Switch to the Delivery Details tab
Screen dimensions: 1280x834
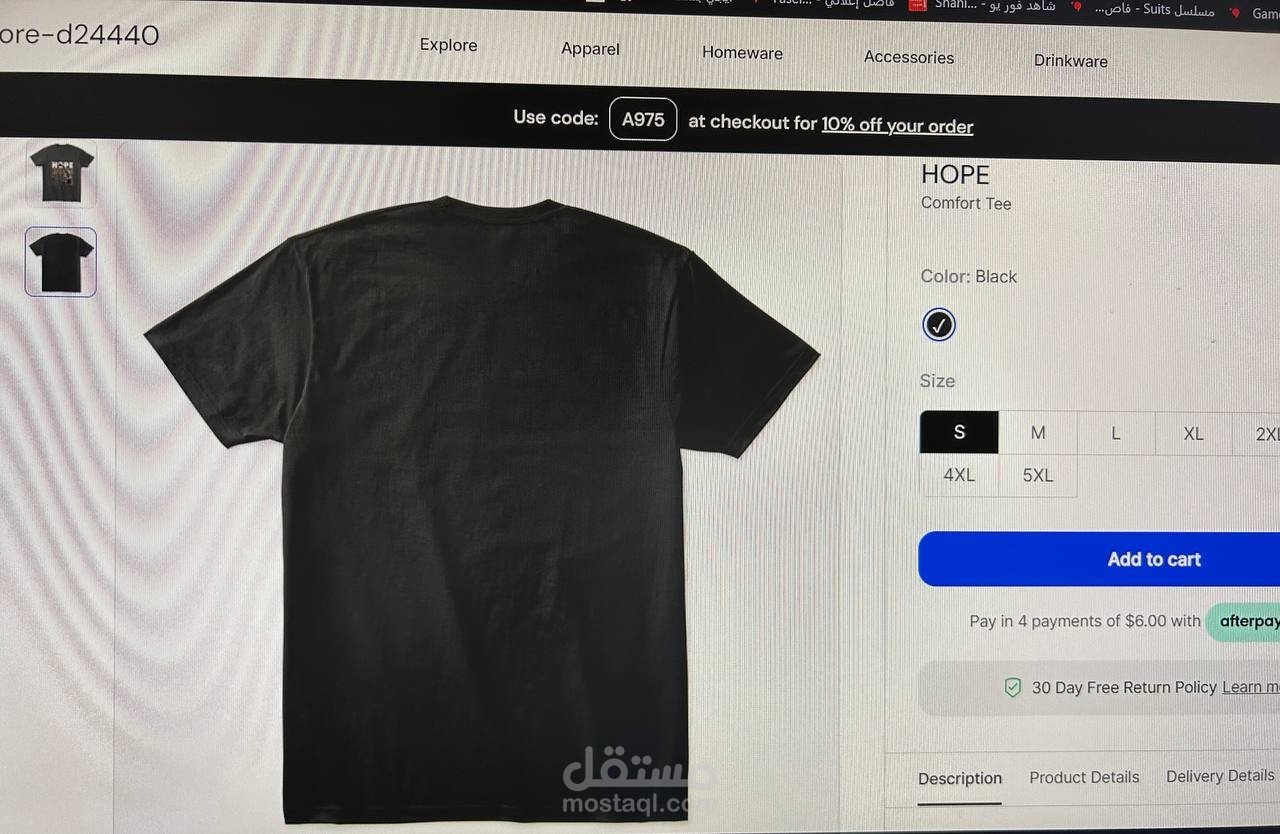(1220, 776)
